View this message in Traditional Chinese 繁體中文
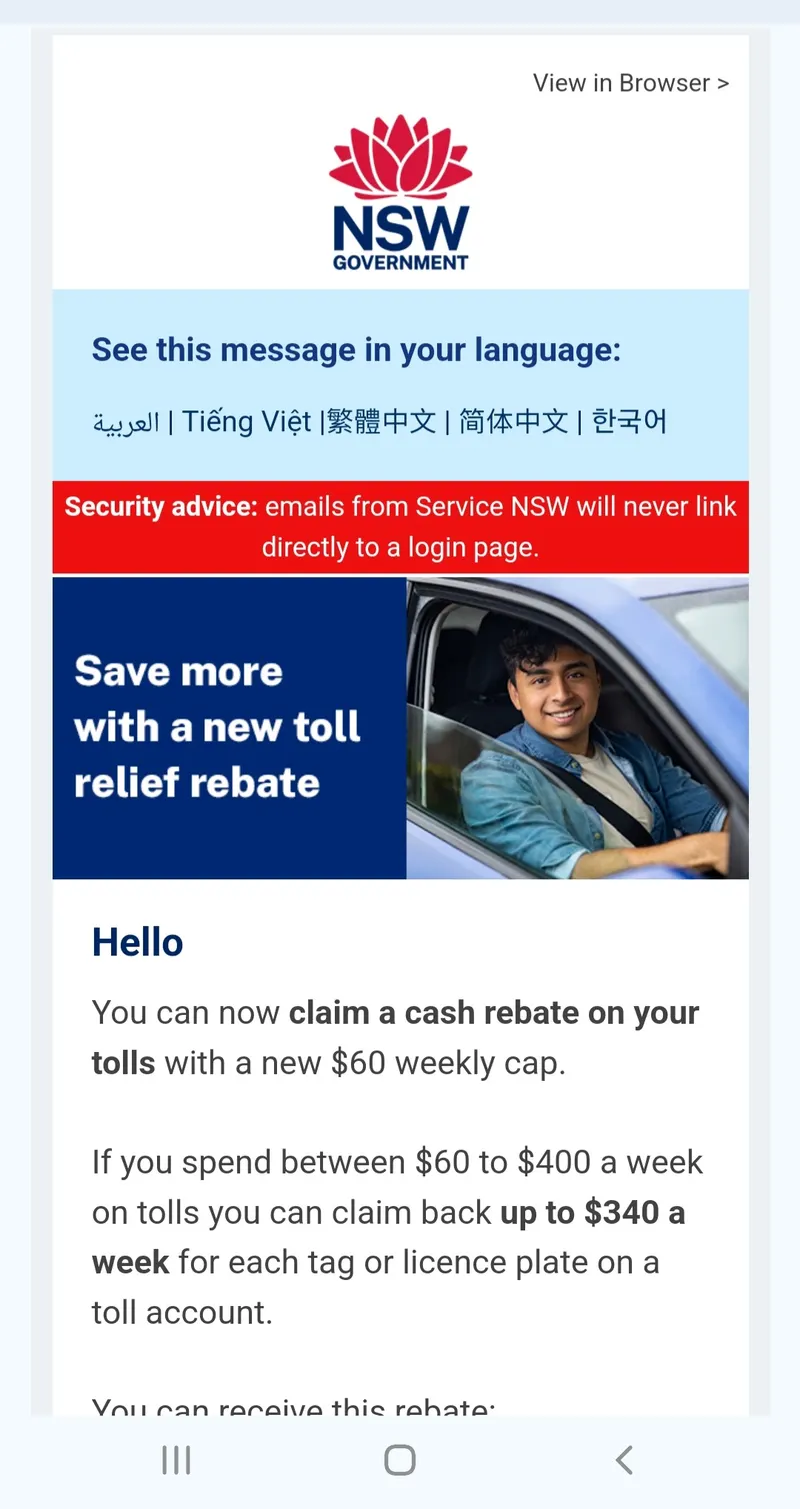This screenshot has width=800, height=1509. pos(382,422)
